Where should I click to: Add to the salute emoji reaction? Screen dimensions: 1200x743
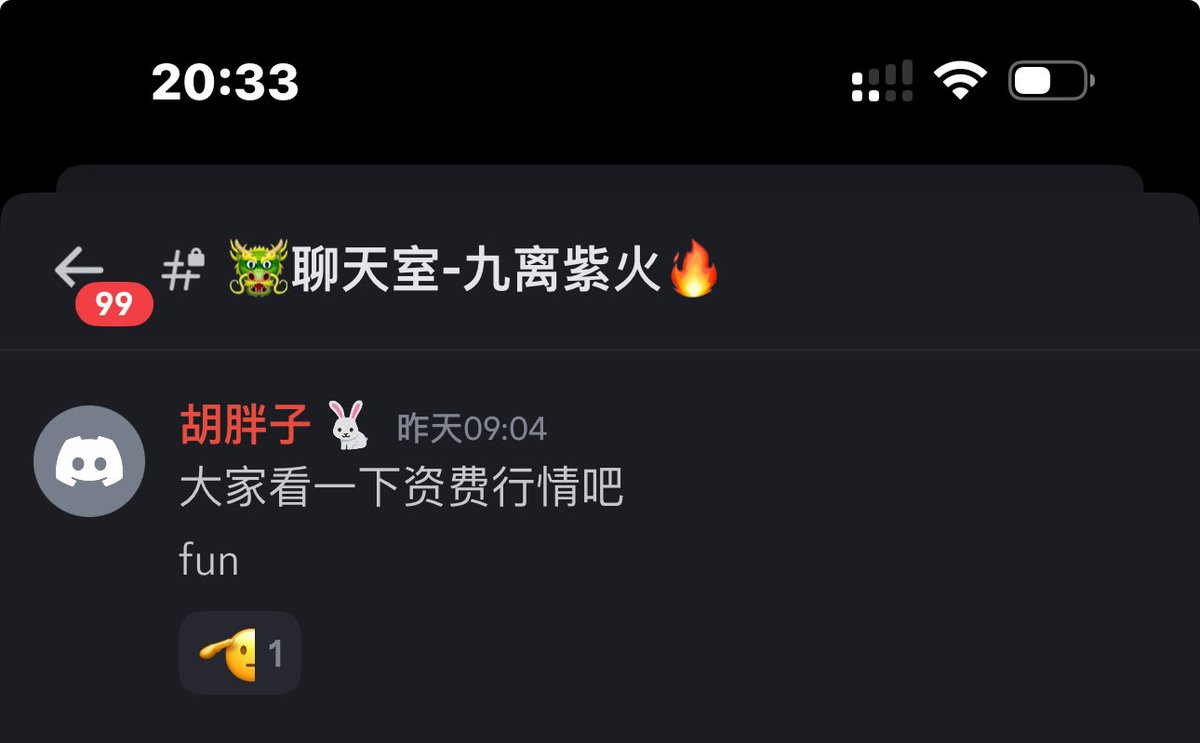tap(240, 654)
